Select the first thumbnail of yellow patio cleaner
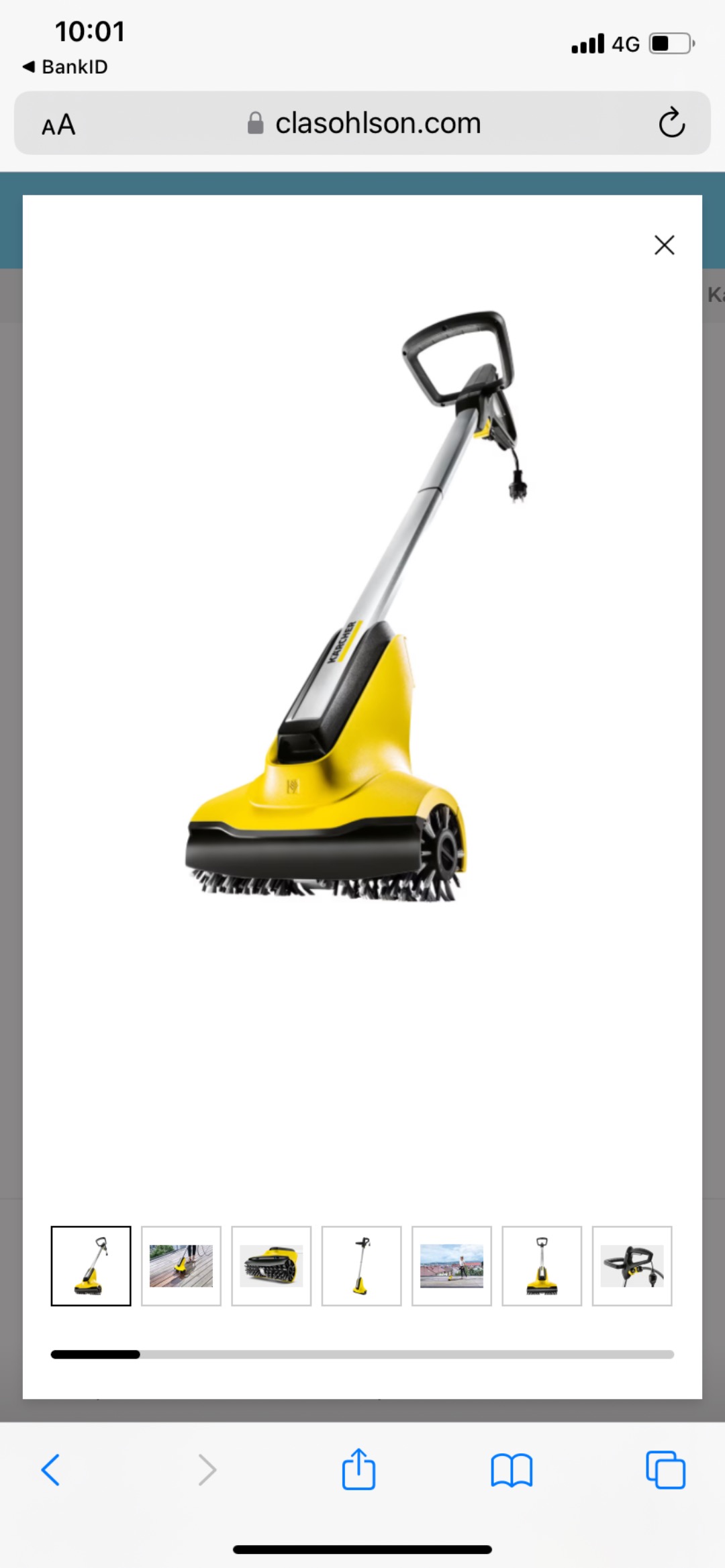The width and height of the screenshot is (725, 1568). point(91,1265)
